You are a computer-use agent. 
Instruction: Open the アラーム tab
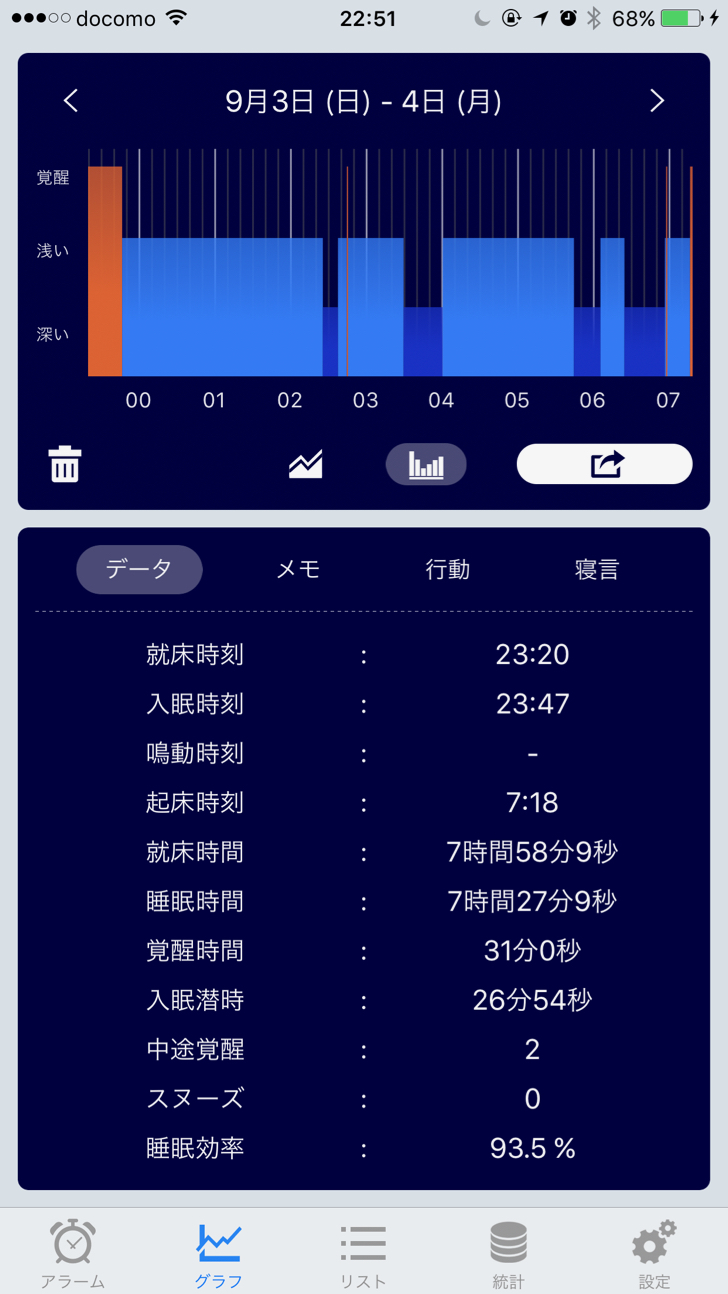73,1253
